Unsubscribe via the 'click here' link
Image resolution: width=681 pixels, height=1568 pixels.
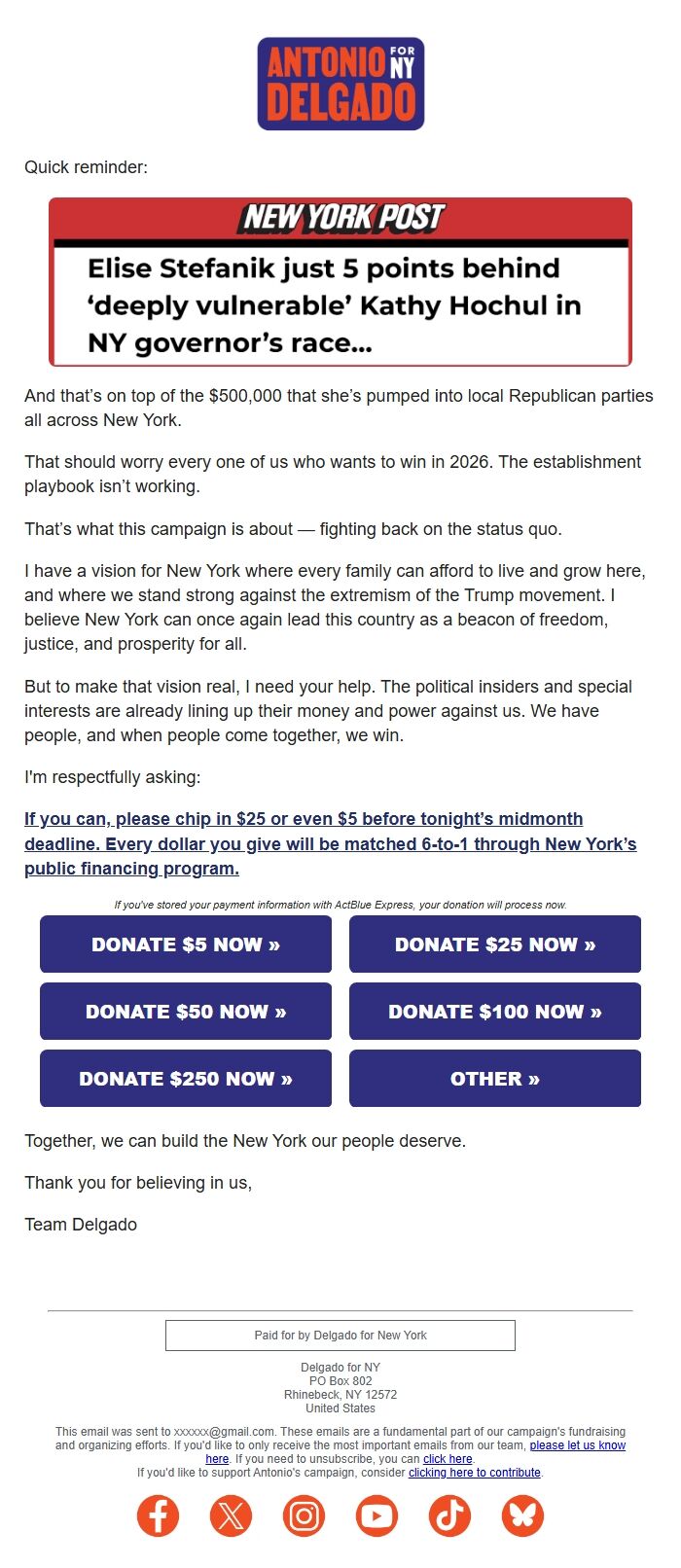pos(448,1459)
